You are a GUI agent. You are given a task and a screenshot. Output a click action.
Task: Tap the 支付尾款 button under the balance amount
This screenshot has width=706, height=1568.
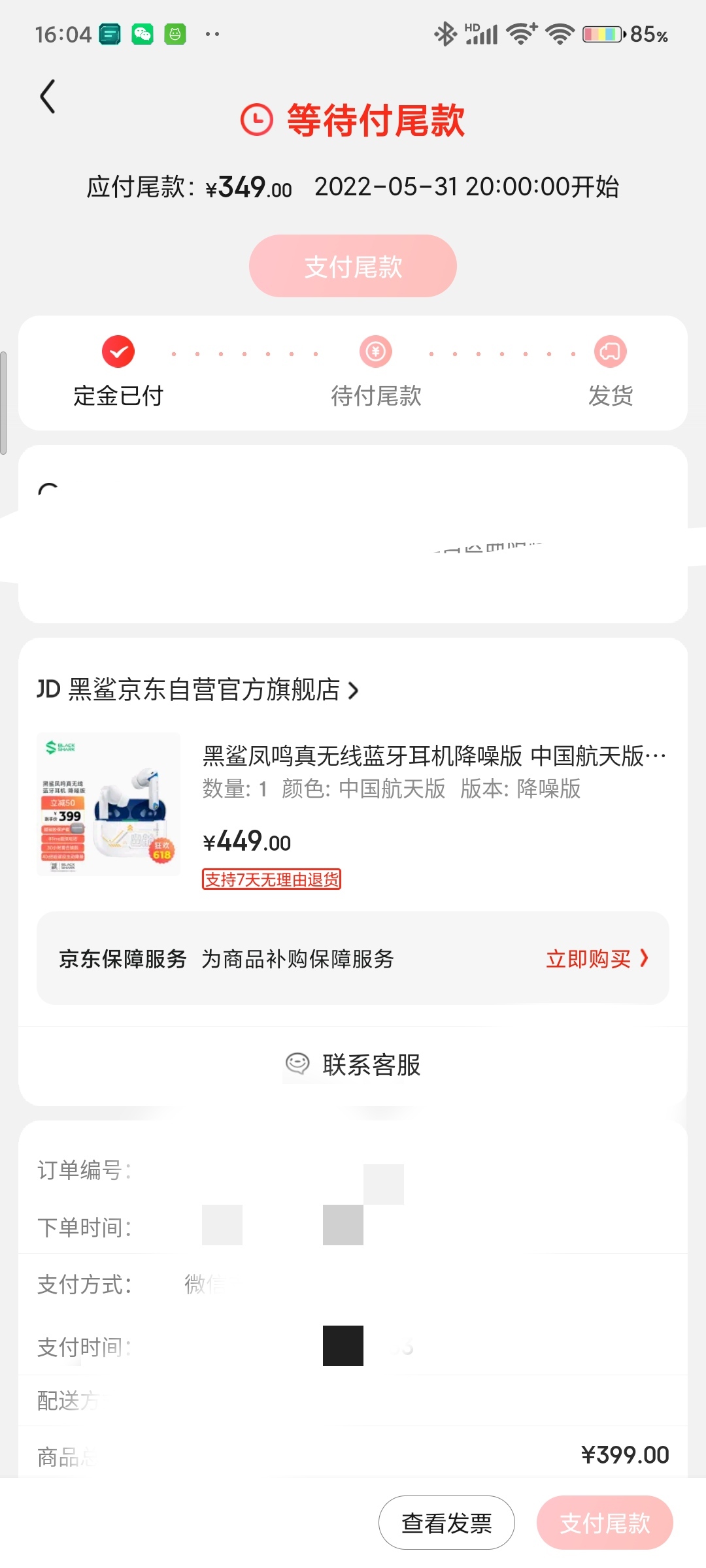(352, 267)
